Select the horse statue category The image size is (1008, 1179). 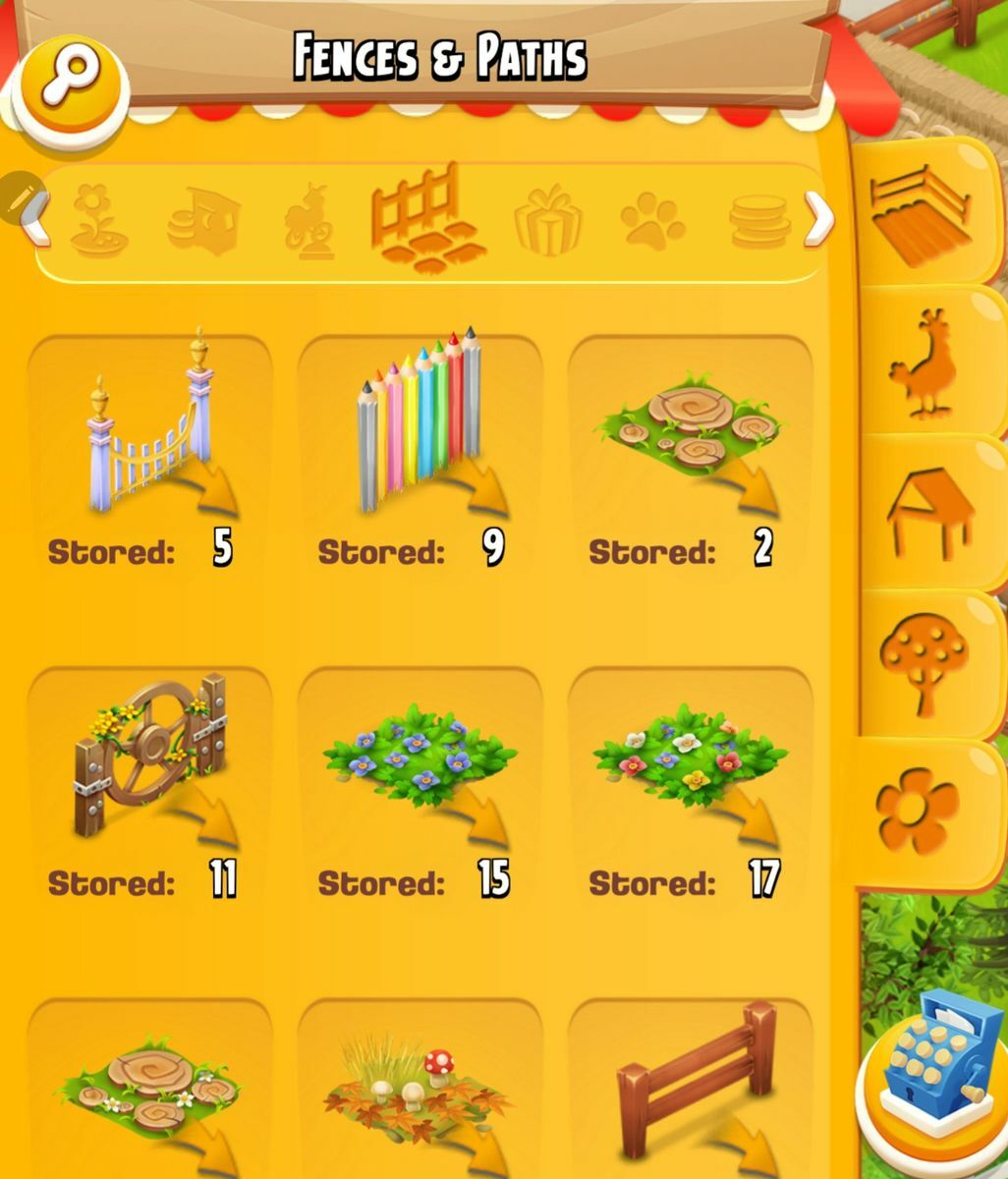309,221
